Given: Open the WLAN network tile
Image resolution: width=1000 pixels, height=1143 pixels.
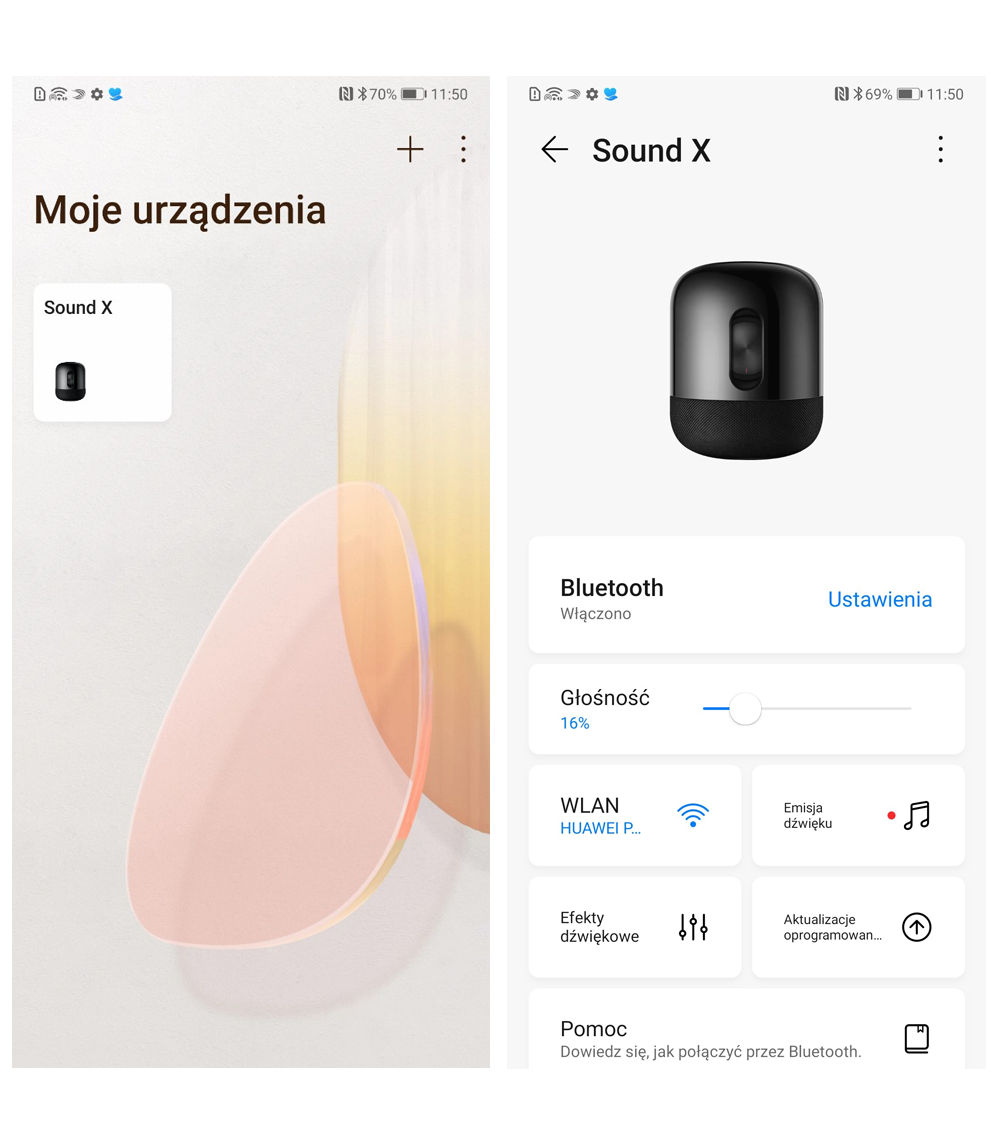Looking at the screenshot, I should coord(634,815).
